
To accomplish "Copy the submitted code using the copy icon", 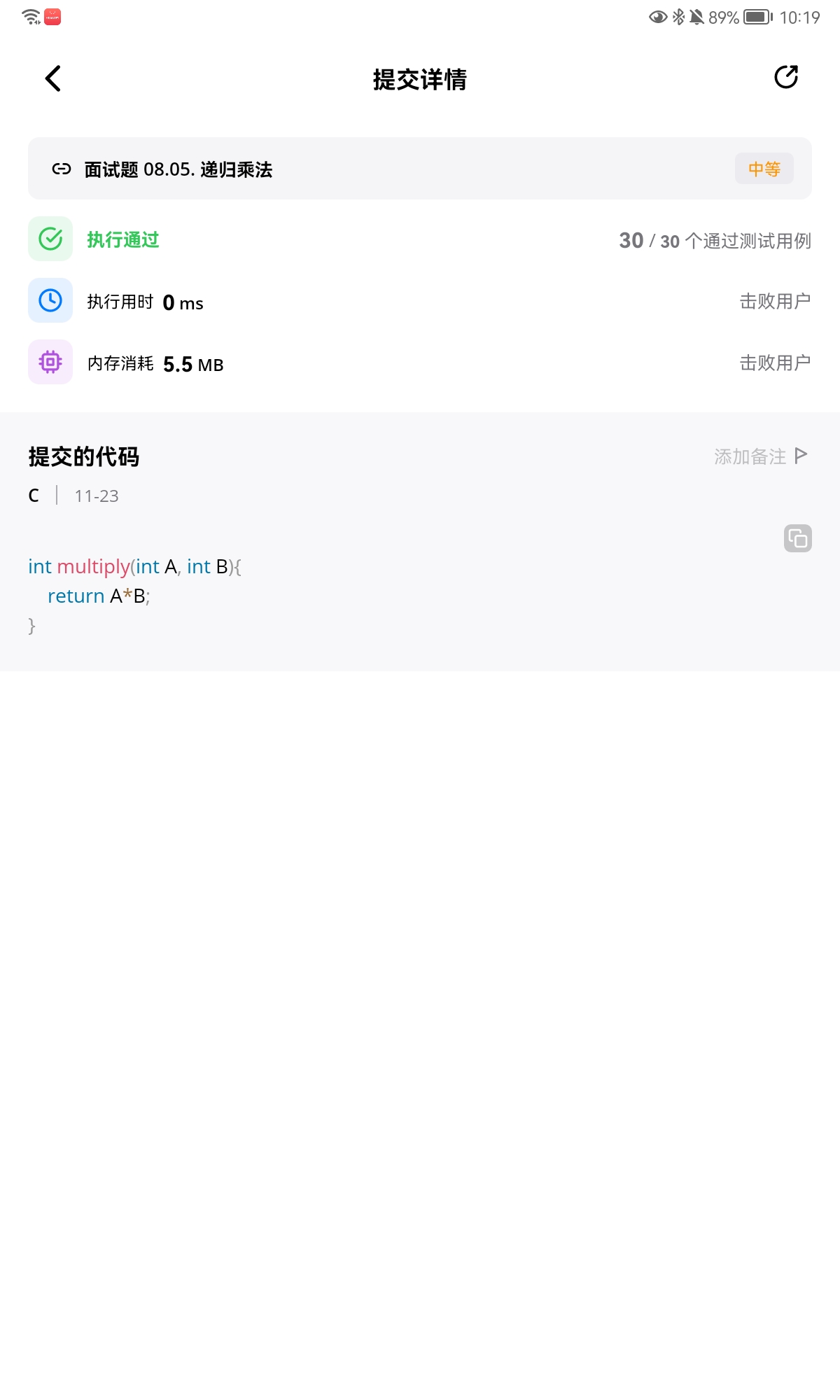I will 796,538.
